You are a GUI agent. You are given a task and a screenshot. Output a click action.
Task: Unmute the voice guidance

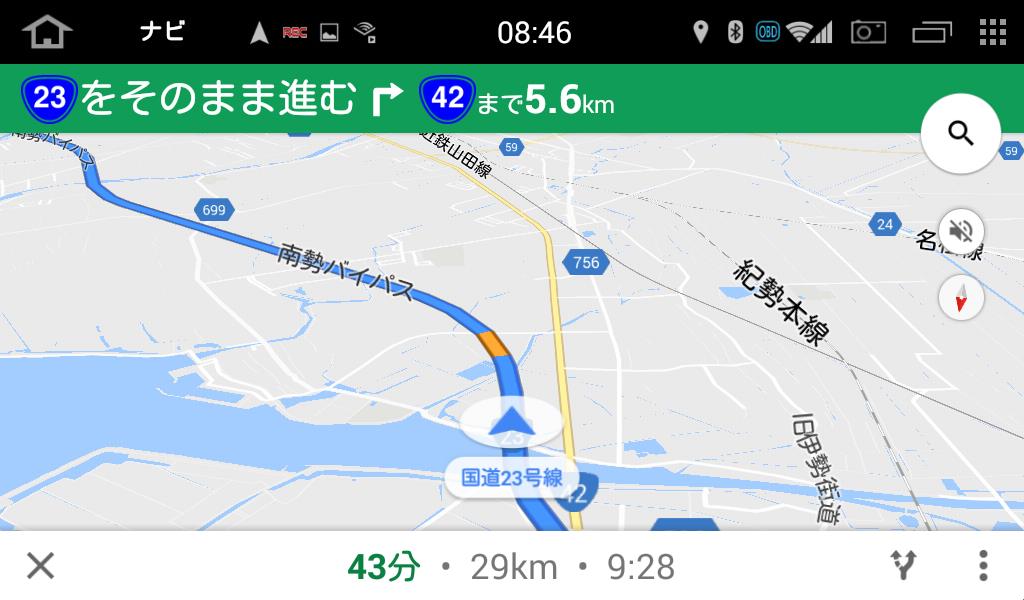pyautogui.click(x=961, y=232)
